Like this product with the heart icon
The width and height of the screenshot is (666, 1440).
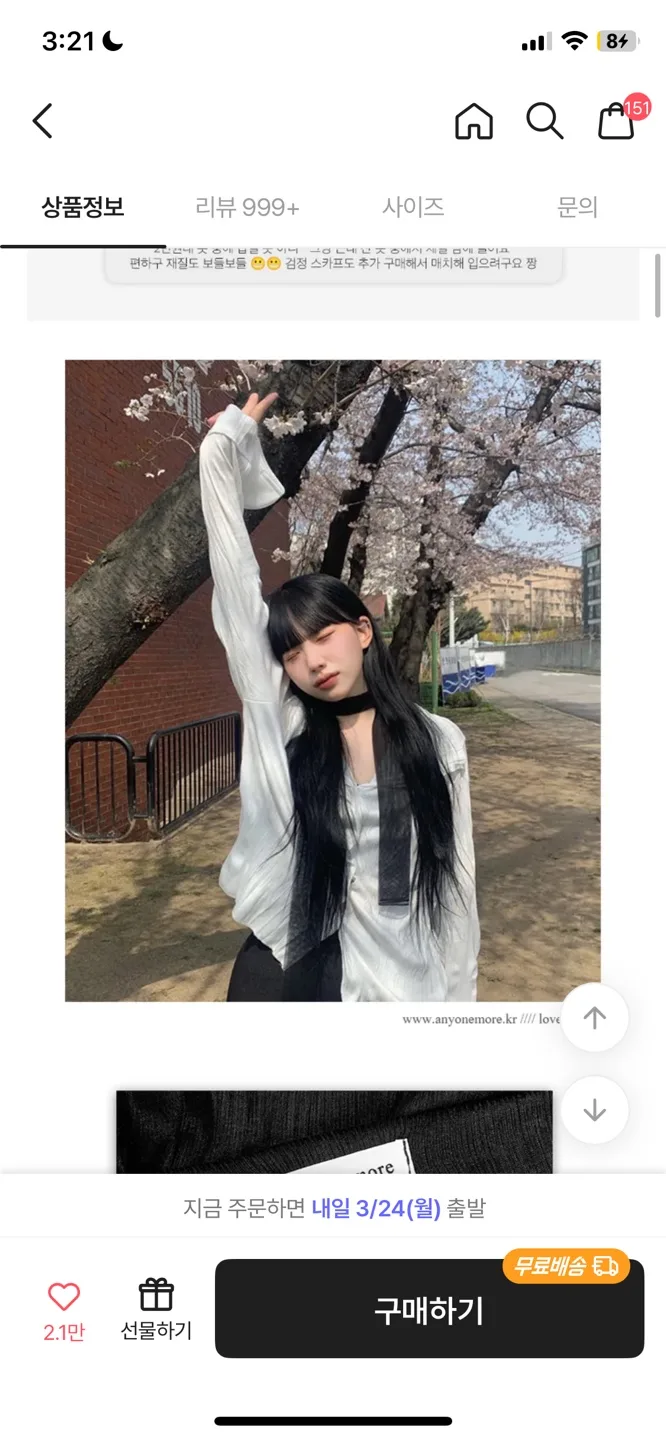(x=64, y=1298)
